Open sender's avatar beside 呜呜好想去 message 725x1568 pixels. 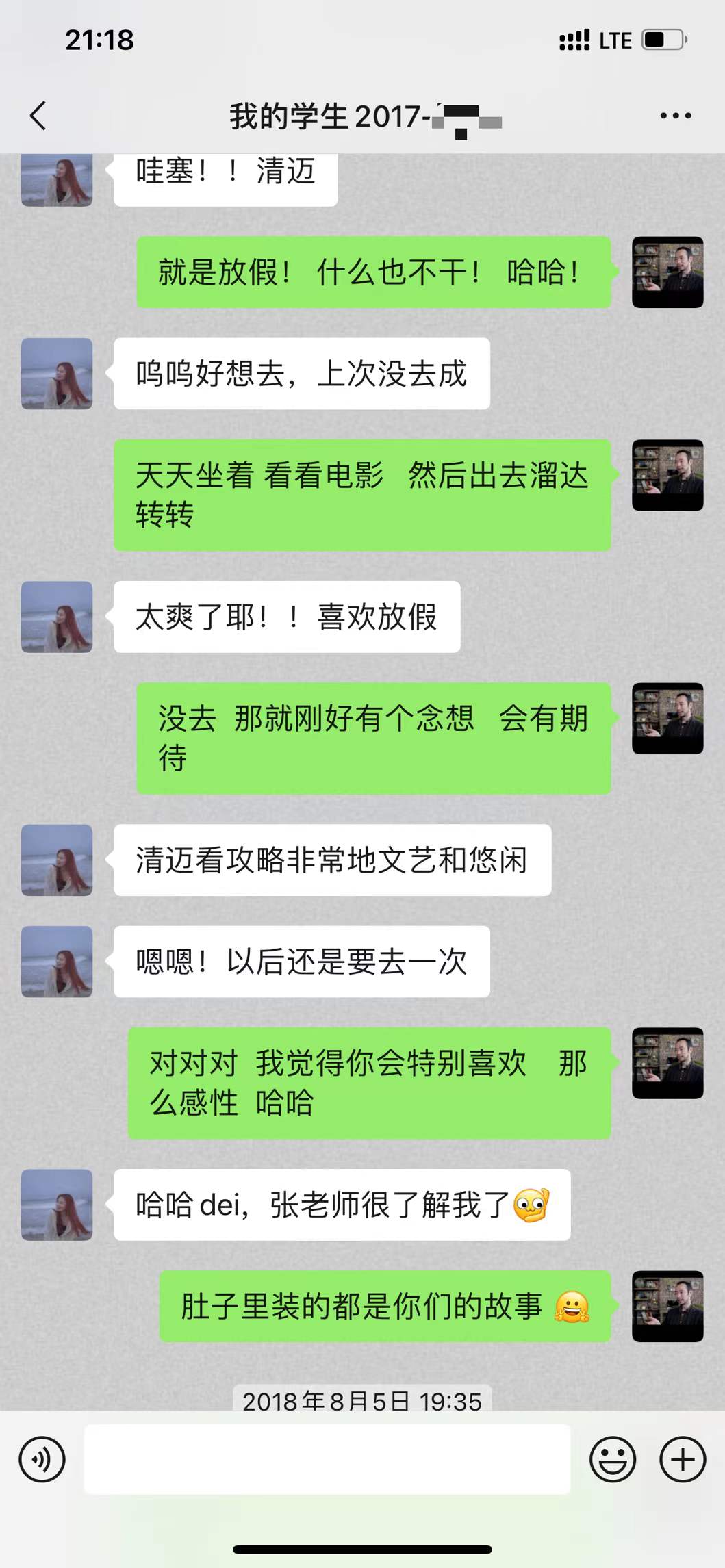[57, 374]
